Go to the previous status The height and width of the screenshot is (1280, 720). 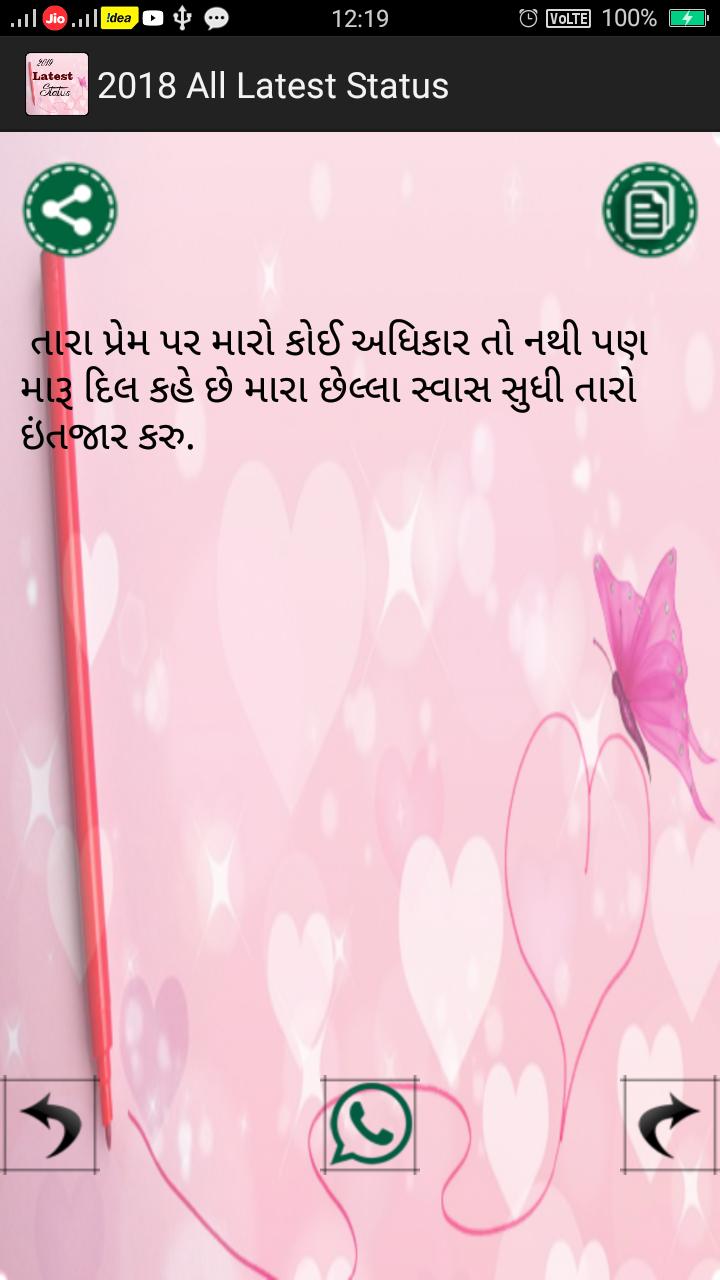[50, 1124]
